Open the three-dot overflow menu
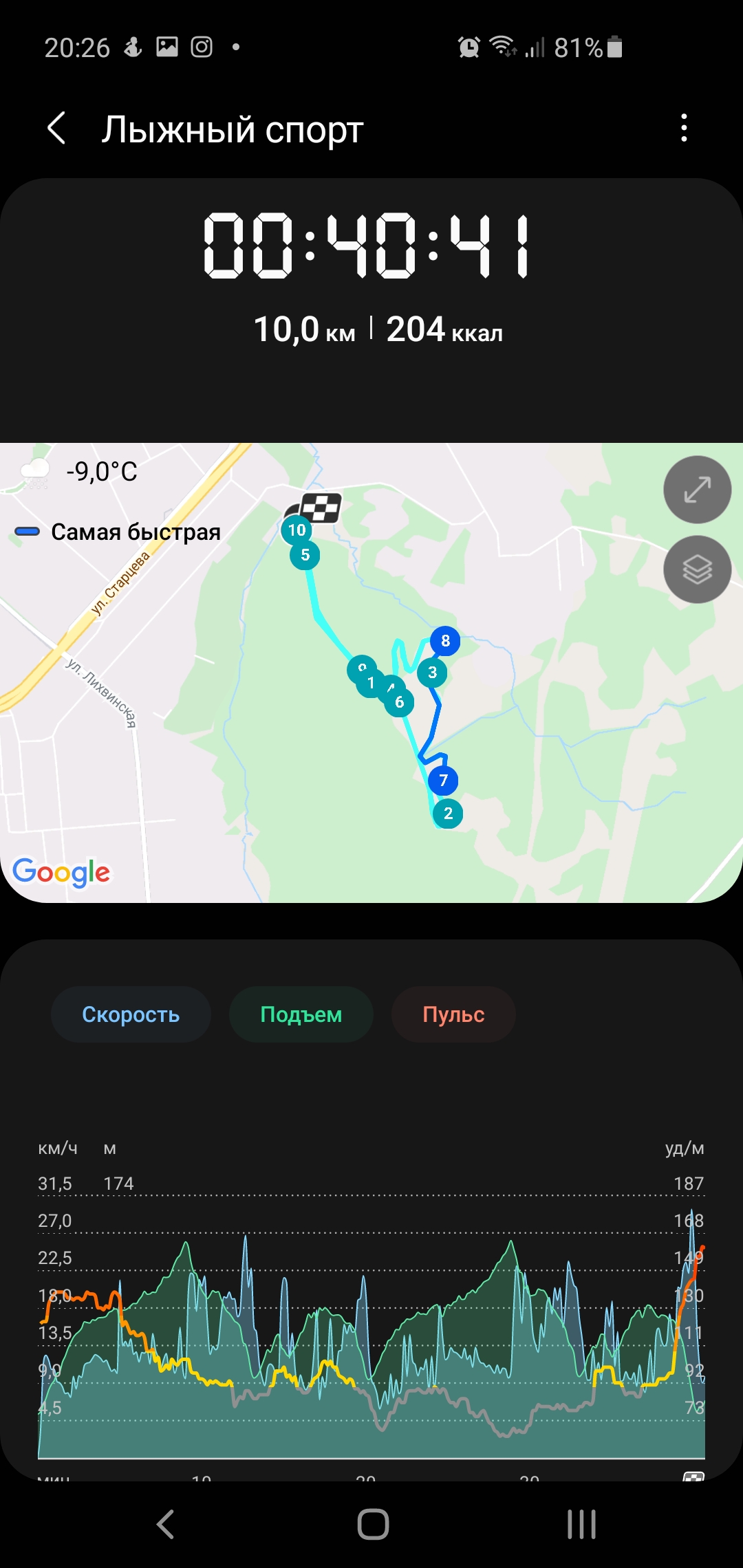This screenshot has height=1568, width=743. (683, 129)
